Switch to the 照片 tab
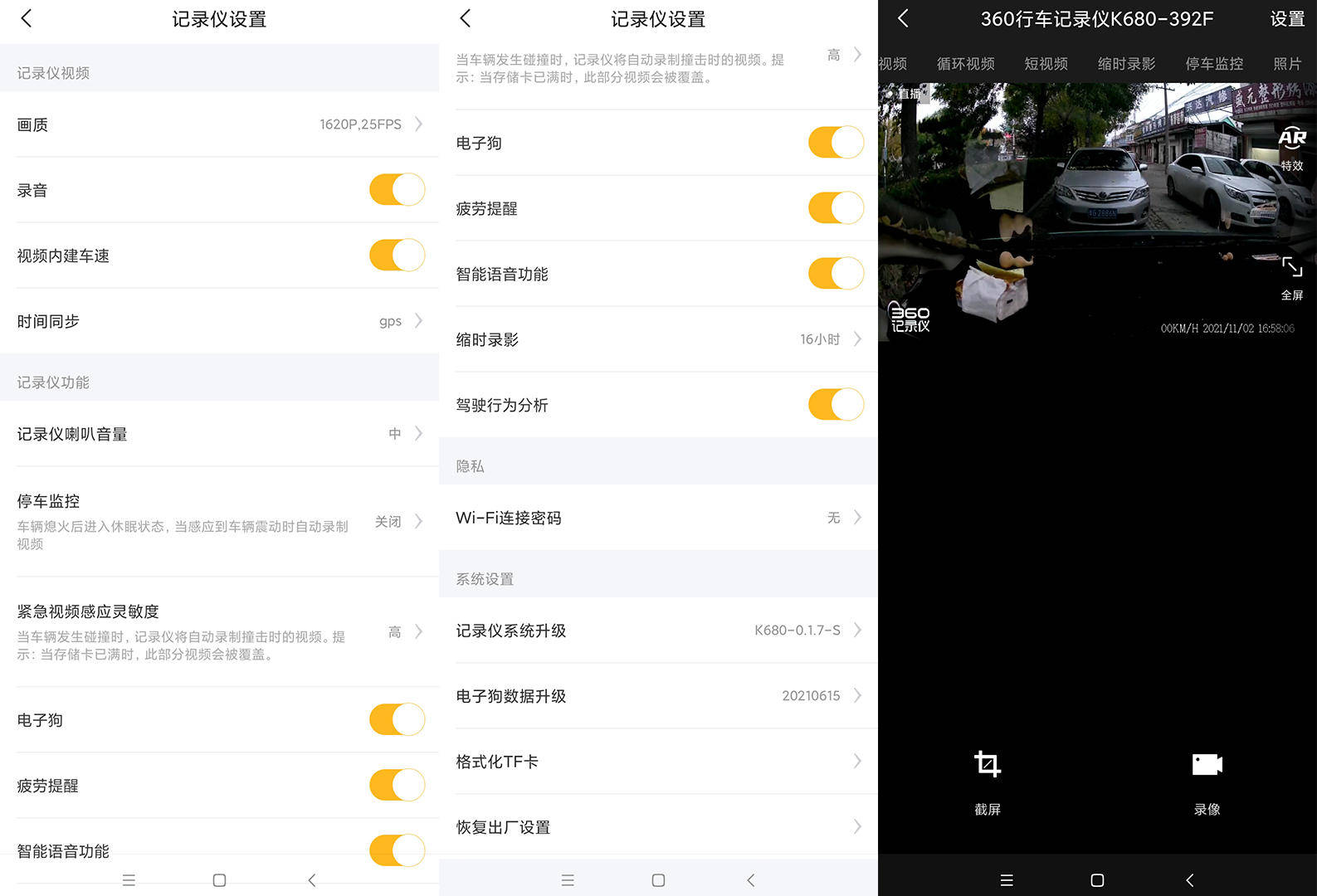 click(1287, 64)
